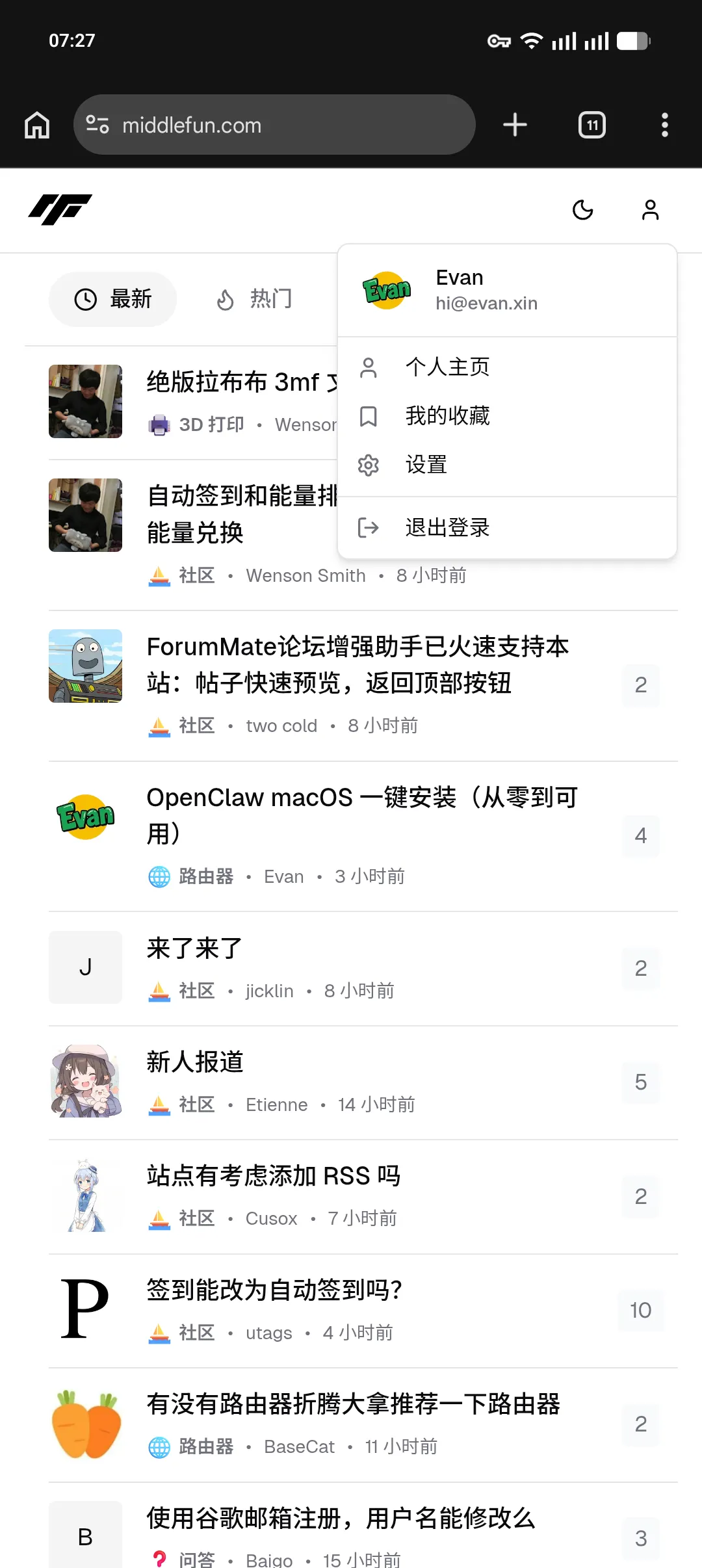Open Chrome's three-dot browser menu
This screenshot has height=1568, width=702.
pos(665,124)
